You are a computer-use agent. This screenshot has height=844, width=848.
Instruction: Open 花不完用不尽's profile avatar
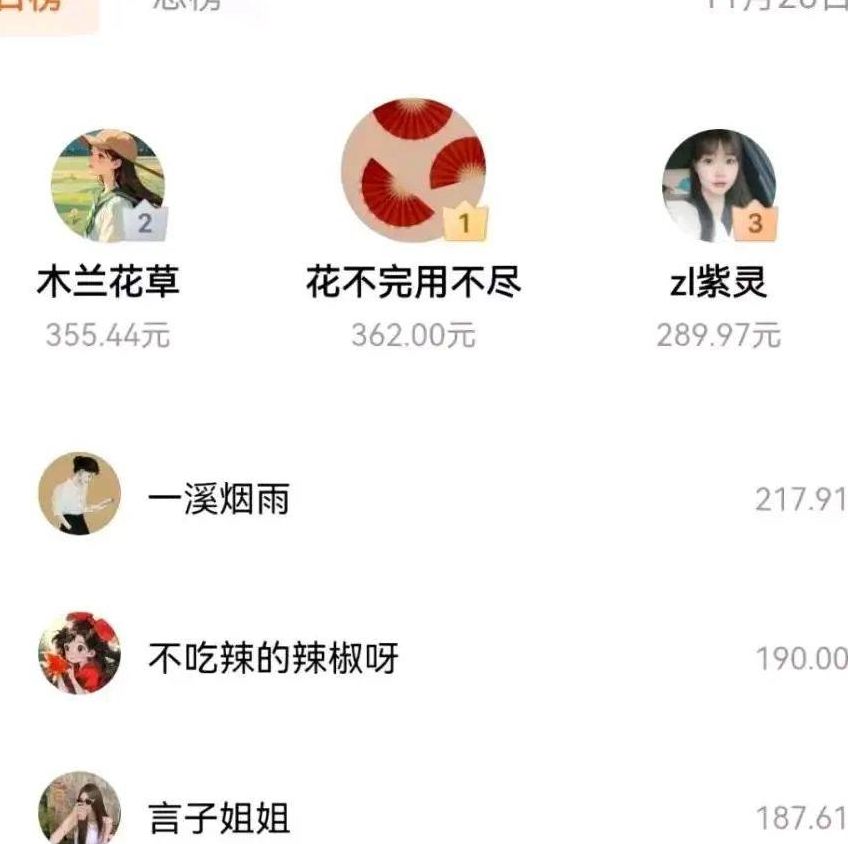pos(413,170)
